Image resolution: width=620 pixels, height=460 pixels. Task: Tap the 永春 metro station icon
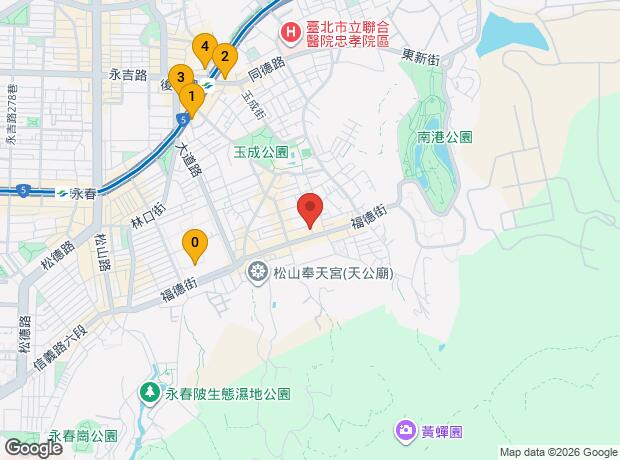tap(62, 193)
